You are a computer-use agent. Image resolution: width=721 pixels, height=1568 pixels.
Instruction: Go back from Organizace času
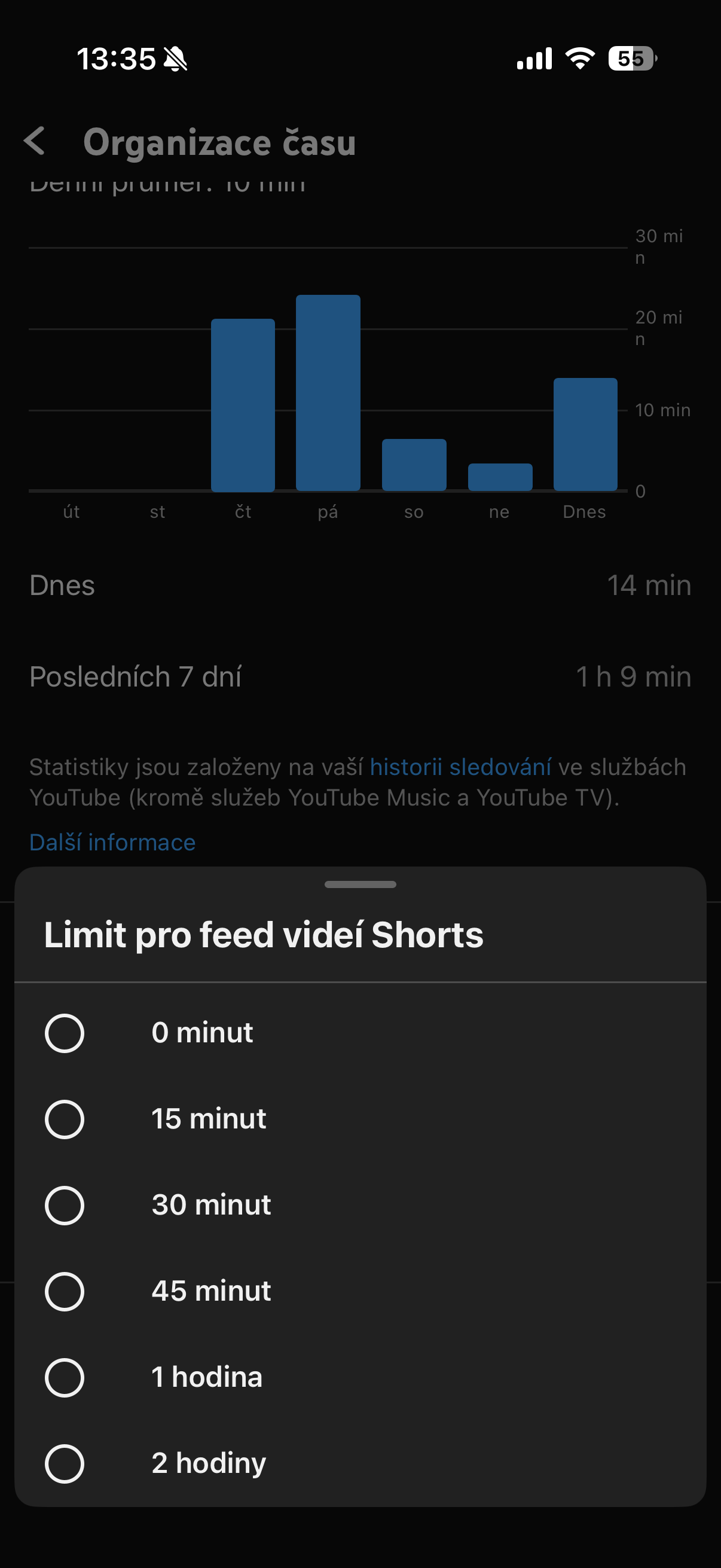35,142
